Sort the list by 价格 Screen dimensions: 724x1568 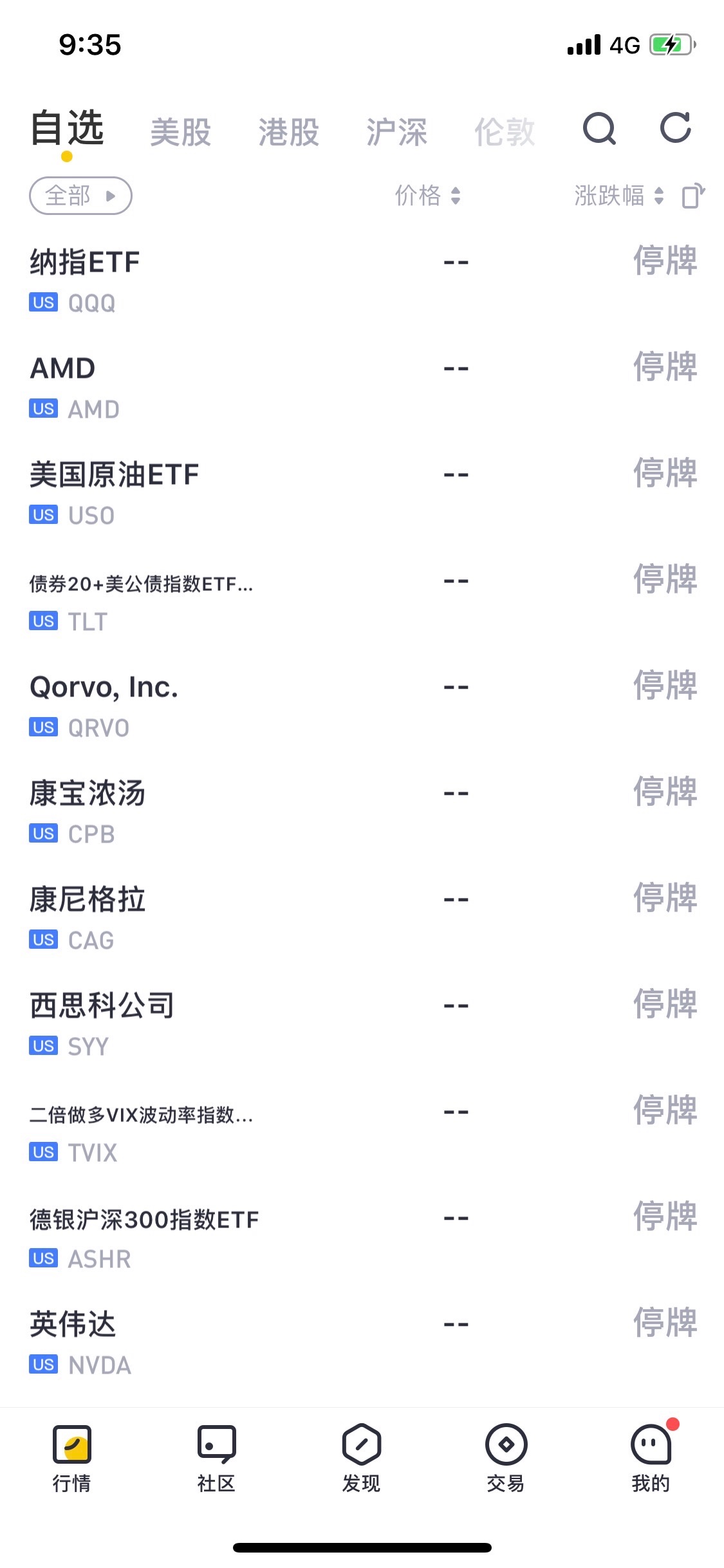coord(428,196)
